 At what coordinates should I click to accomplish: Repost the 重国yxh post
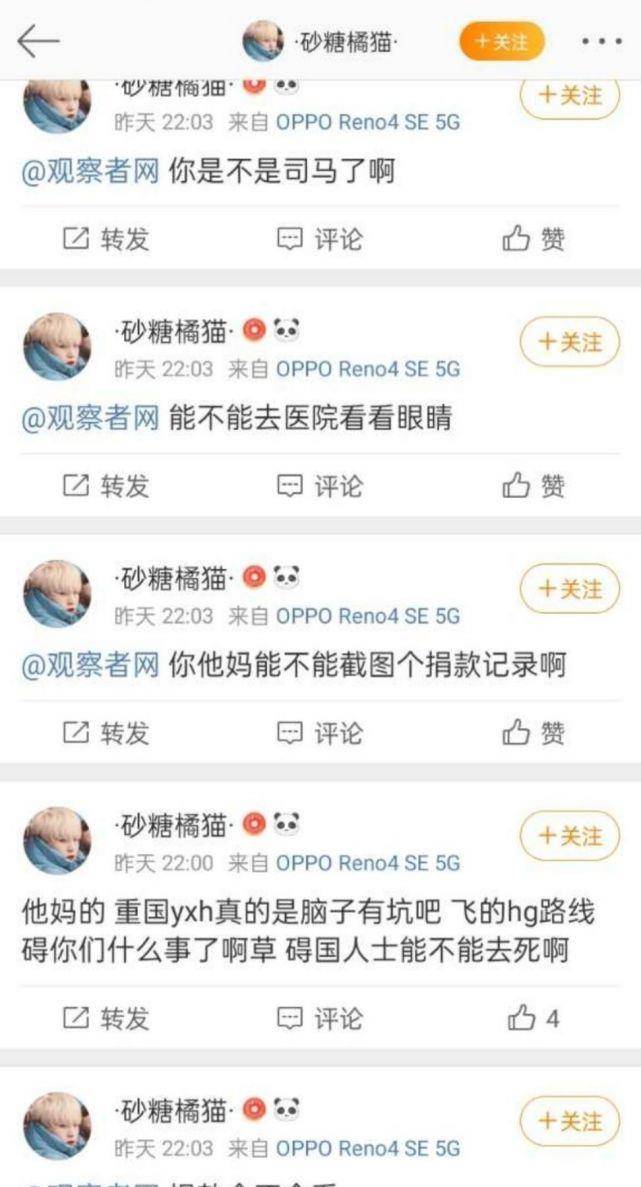click(106, 1018)
